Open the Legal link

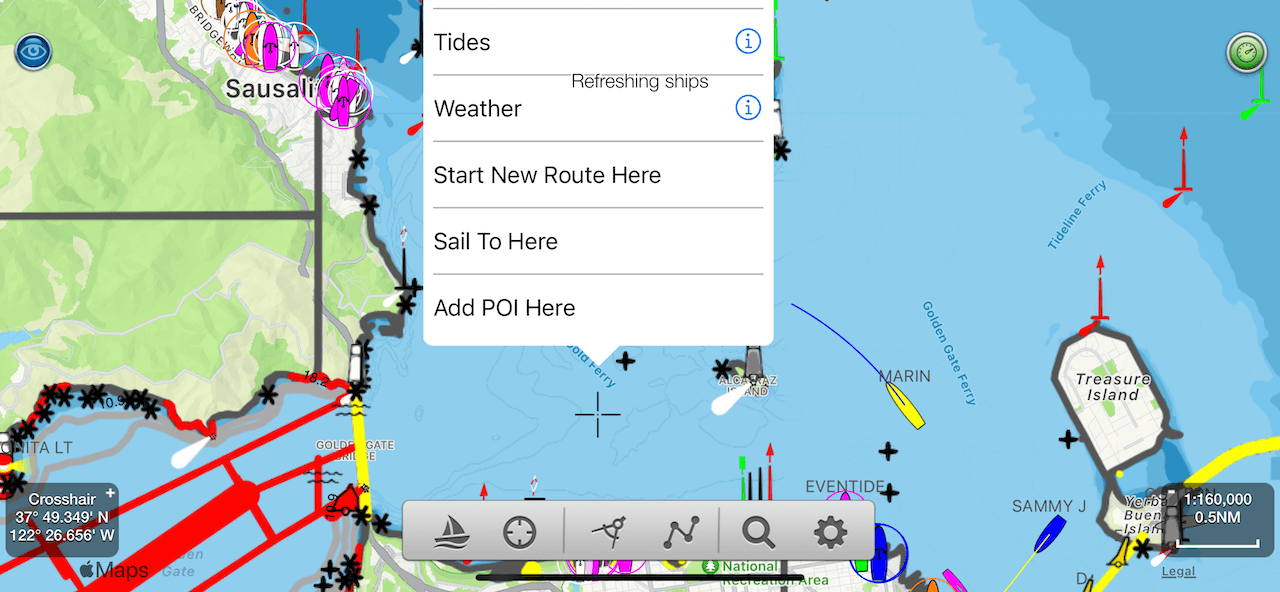pyautogui.click(x=1178, y=572)
